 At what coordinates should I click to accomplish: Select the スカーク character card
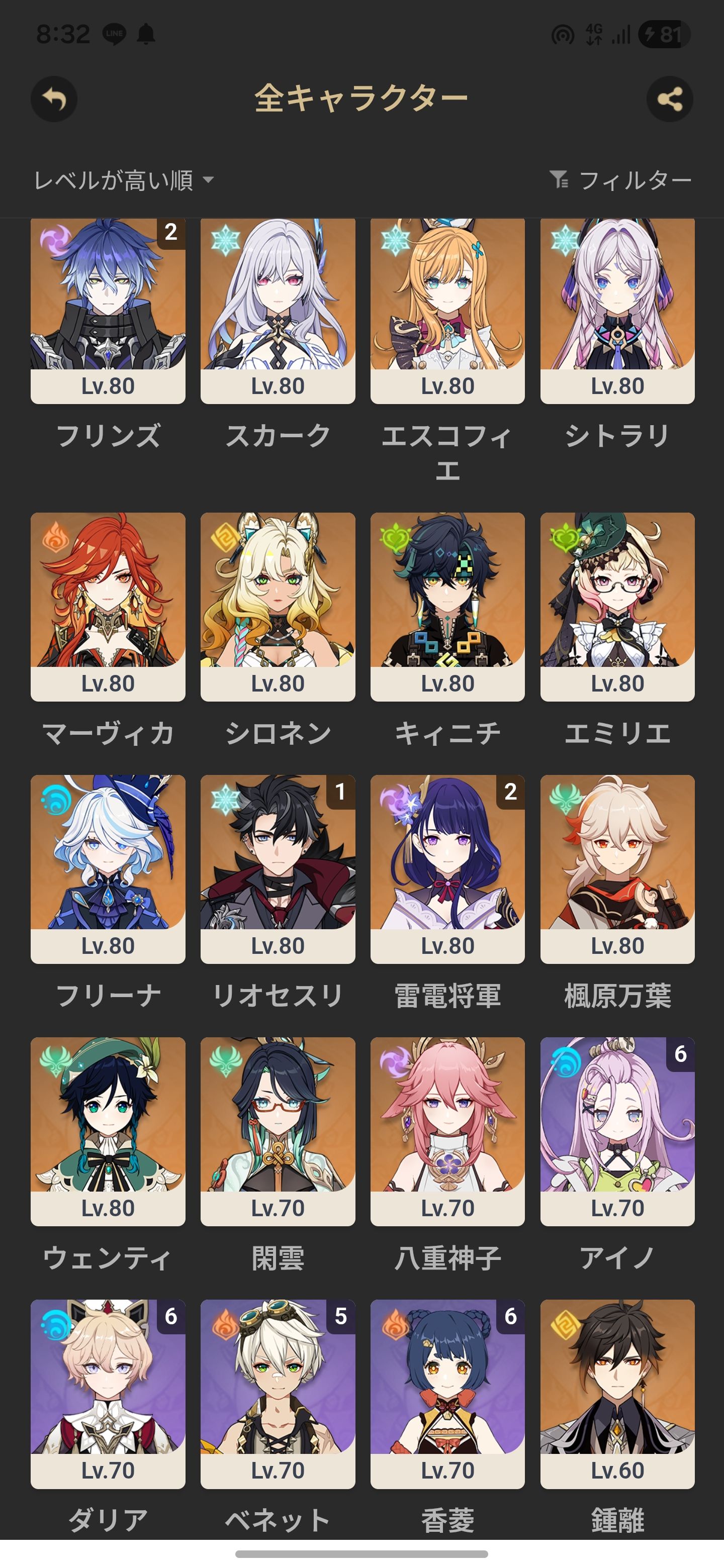click(278, 311)
